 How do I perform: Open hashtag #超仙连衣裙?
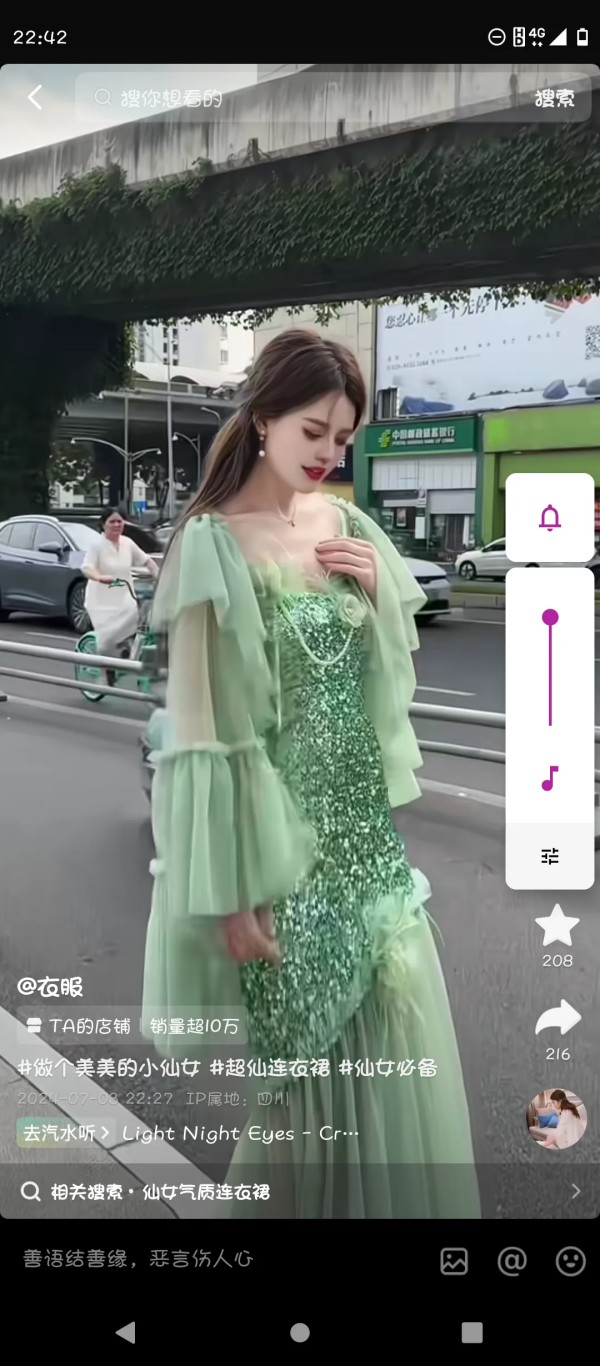tap(269, 1068)
